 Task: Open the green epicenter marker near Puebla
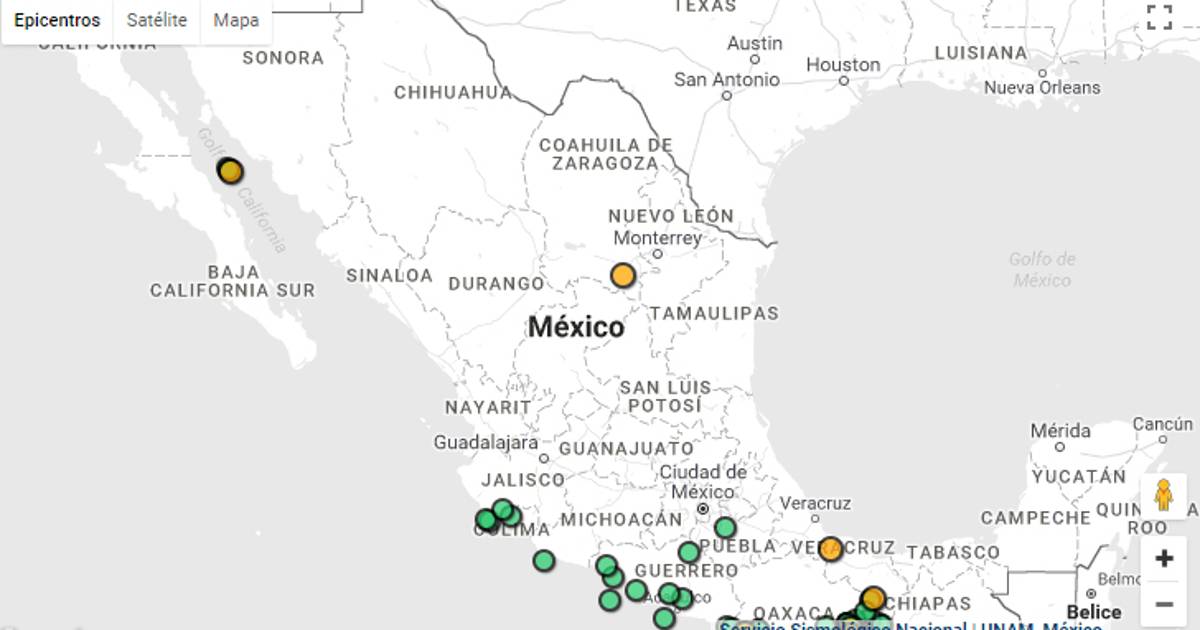726,528
